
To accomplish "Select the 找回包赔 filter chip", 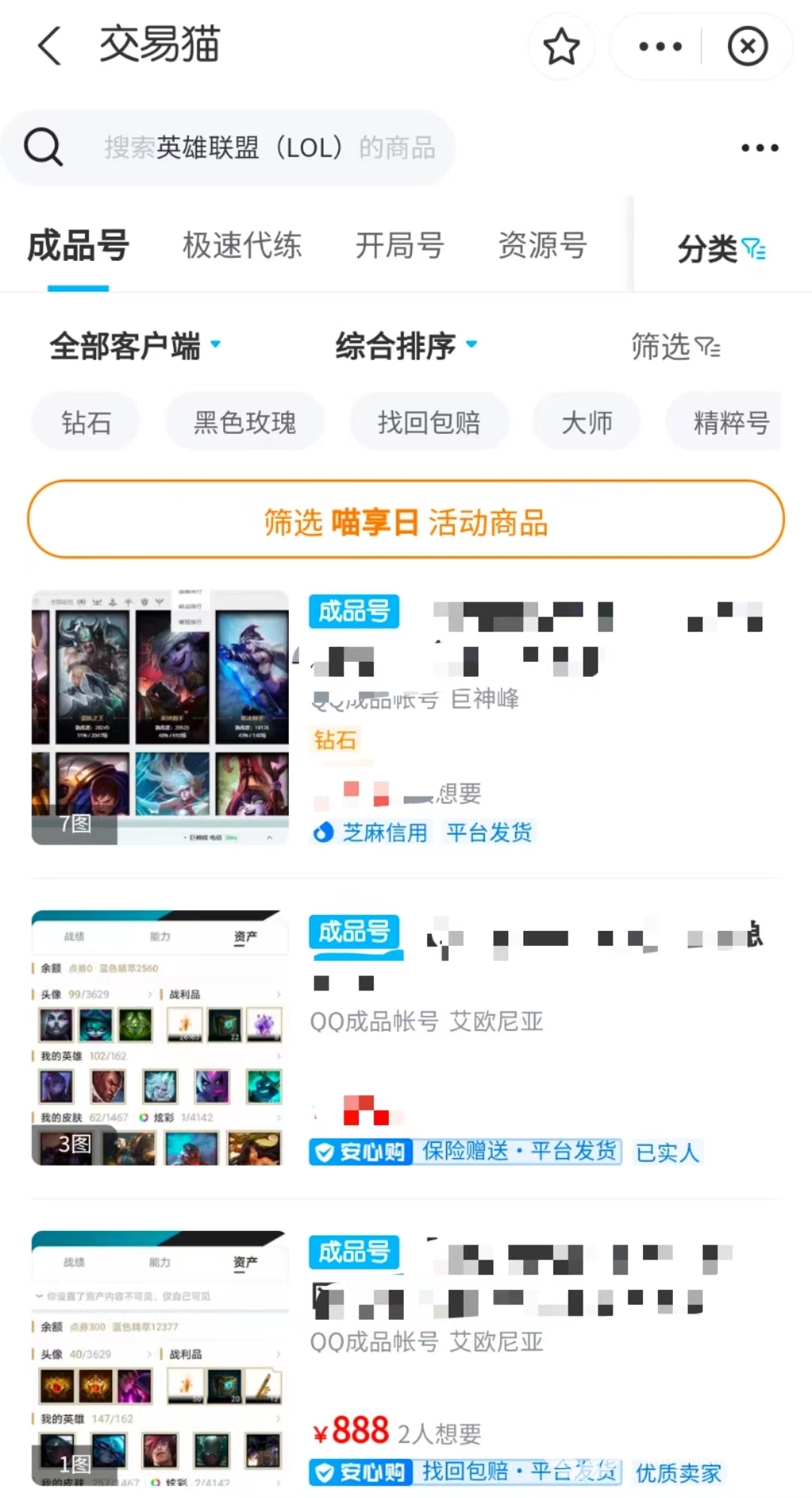I will click(x=429, y=422).
